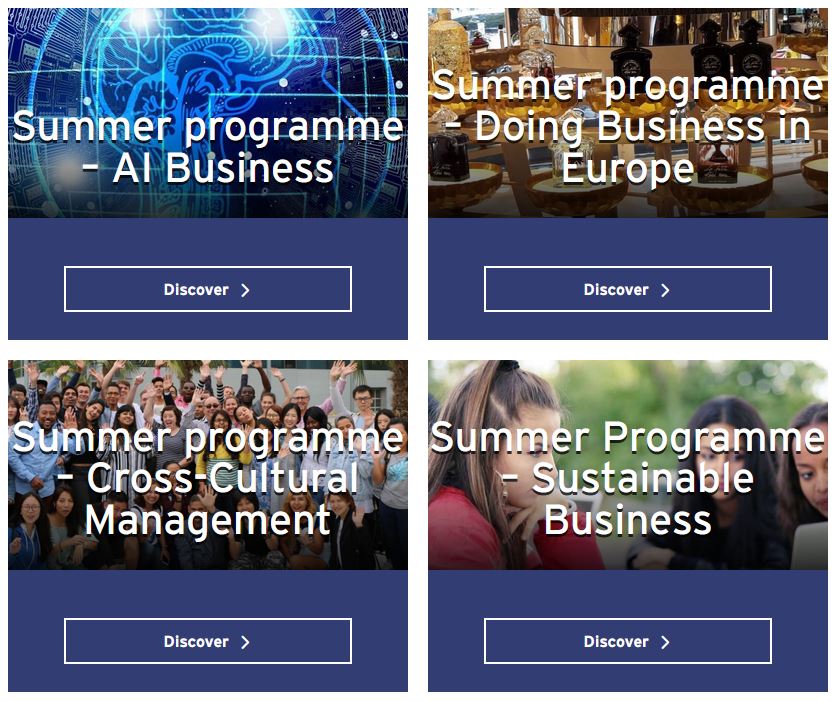This screenshot has height=702, width=836.
Task: Tap Discover under Doing Business in Europe
Action: [x=627, y=289]
